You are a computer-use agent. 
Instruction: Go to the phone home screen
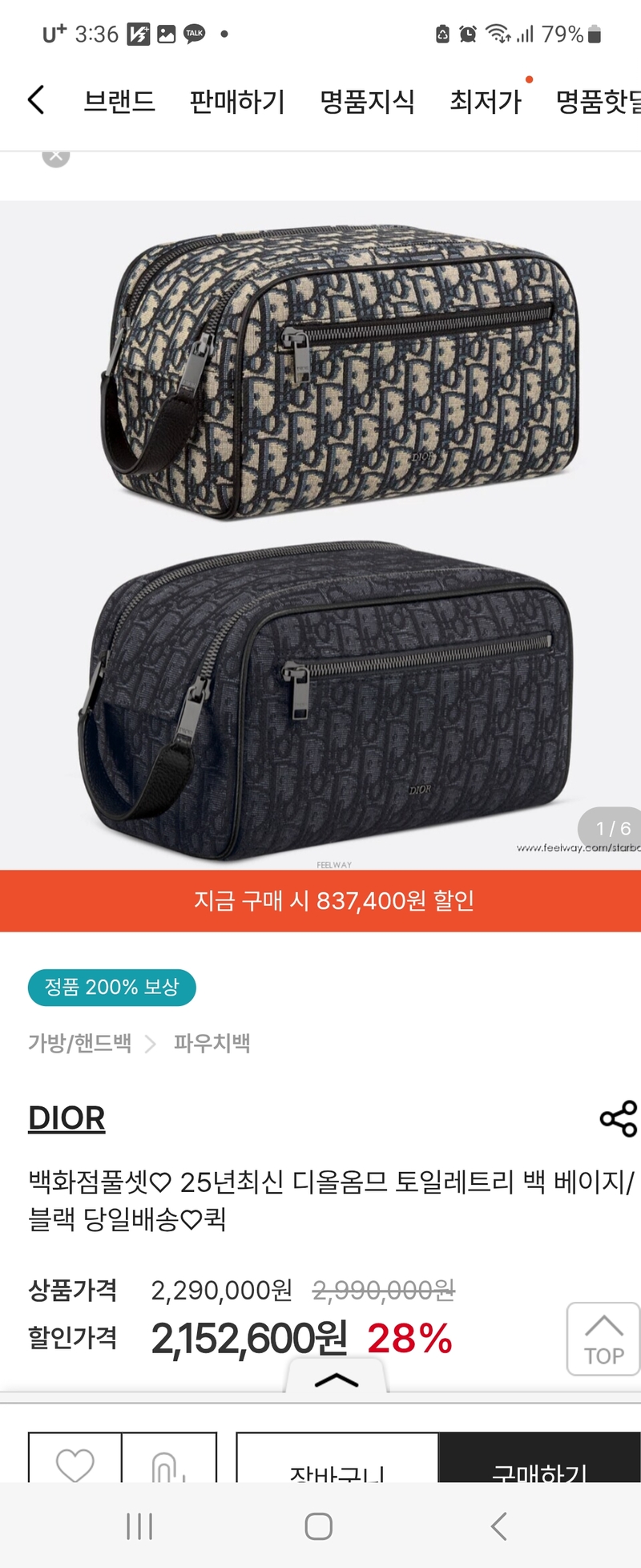318,1526
